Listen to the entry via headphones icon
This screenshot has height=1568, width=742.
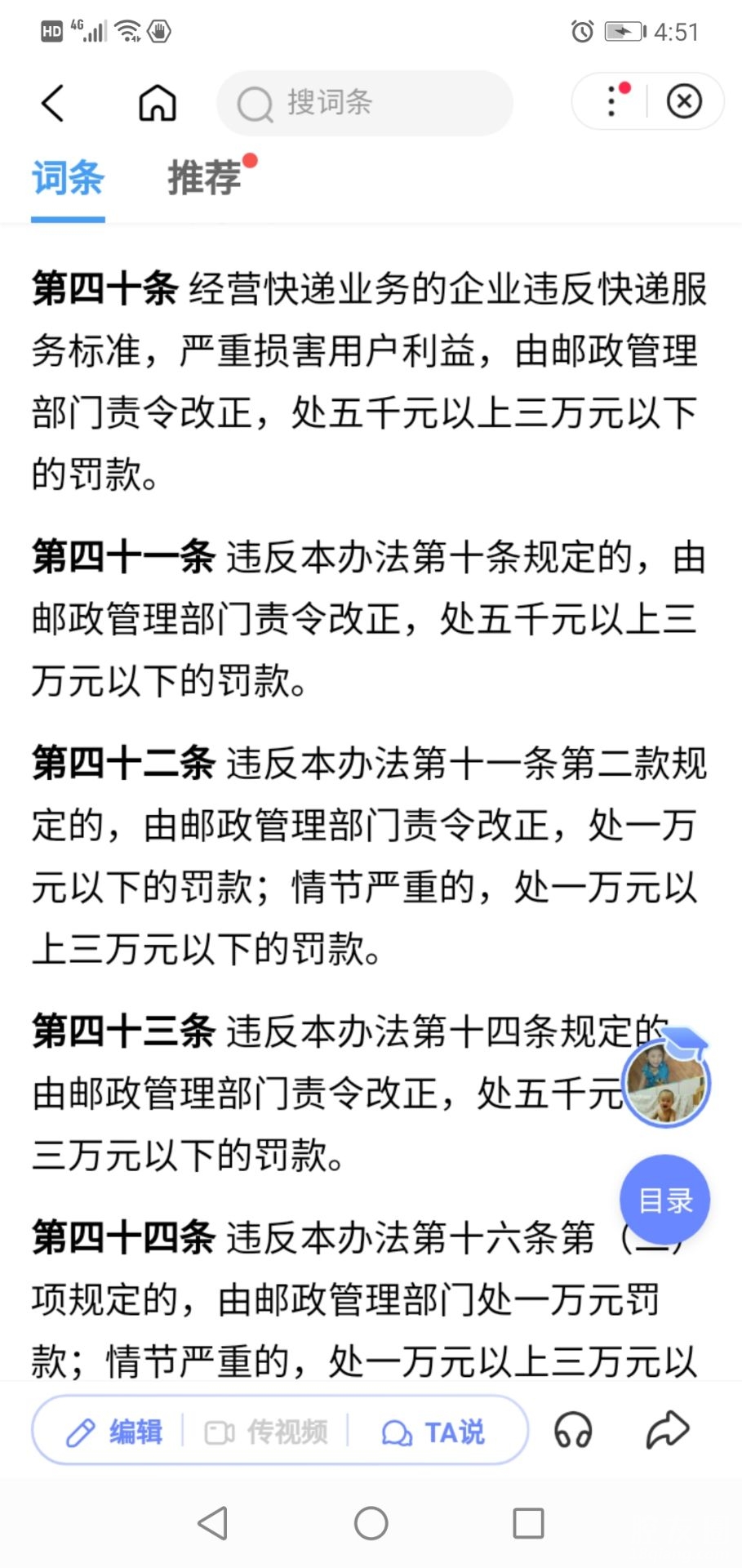click(572, 1431)
